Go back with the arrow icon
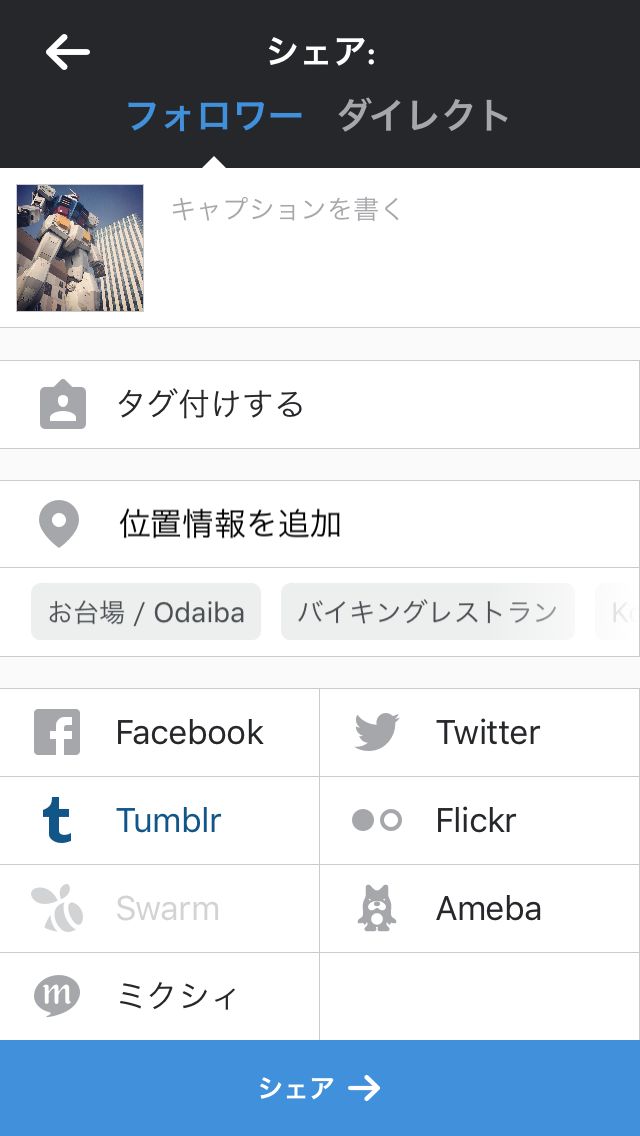This screenshot has width=640, height=1136. coord(67,53)
